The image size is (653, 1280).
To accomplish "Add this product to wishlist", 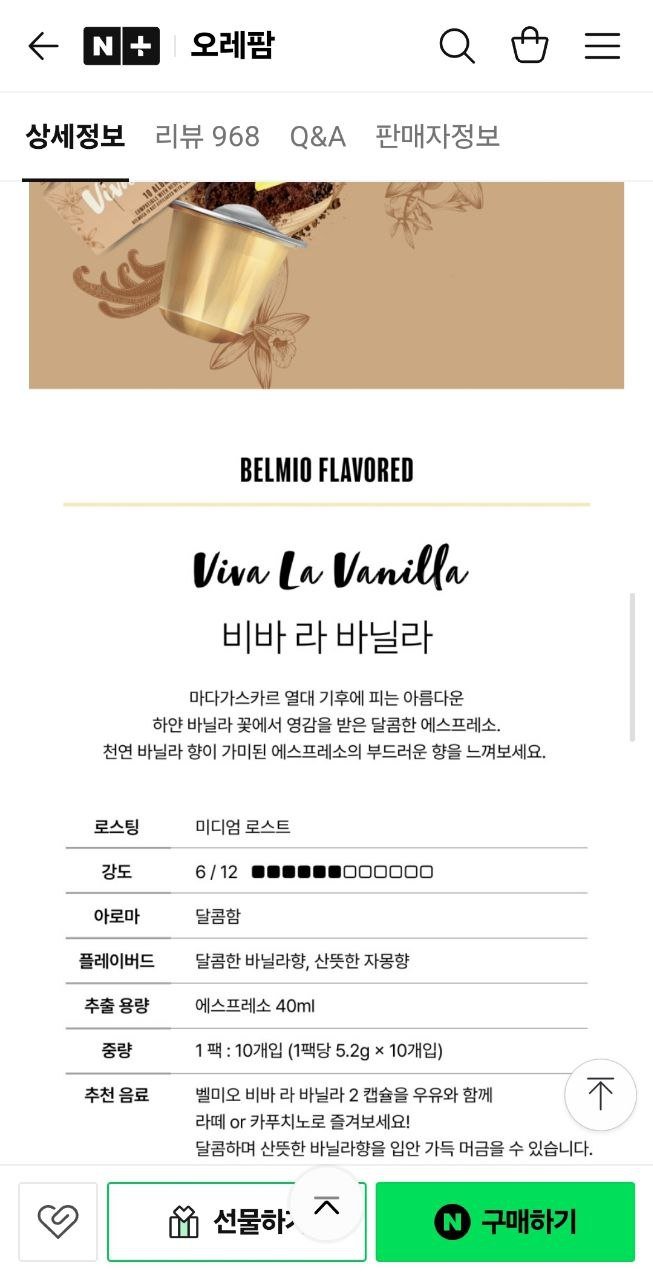I will pyautogui.click(x=58, y=1221).
